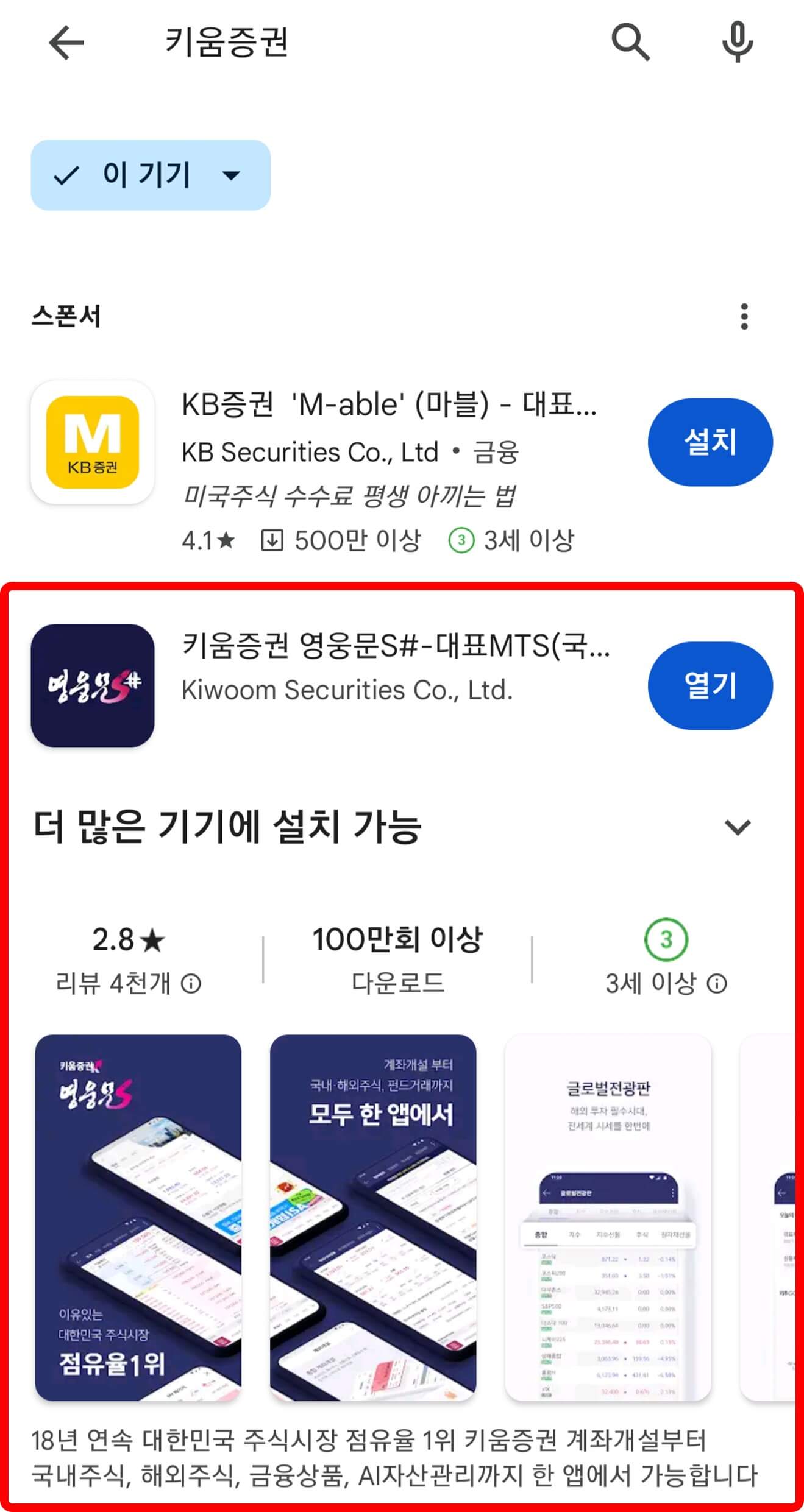This screenshot has width=804, height=1512.
Task: Install KB증권 M-able with the 설치 button
Action: pos(710,443)
